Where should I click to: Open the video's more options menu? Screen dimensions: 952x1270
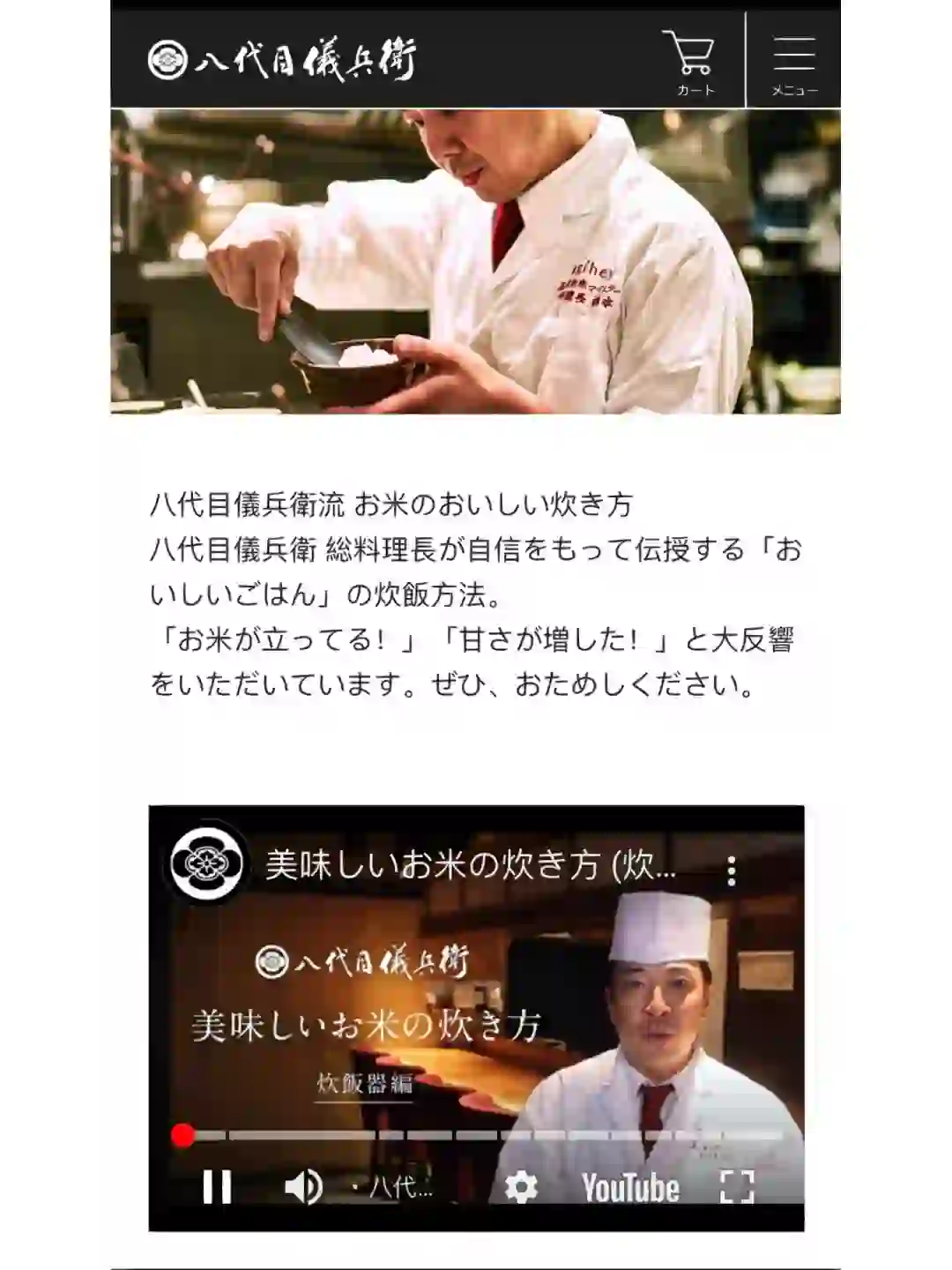click(731, 871)
